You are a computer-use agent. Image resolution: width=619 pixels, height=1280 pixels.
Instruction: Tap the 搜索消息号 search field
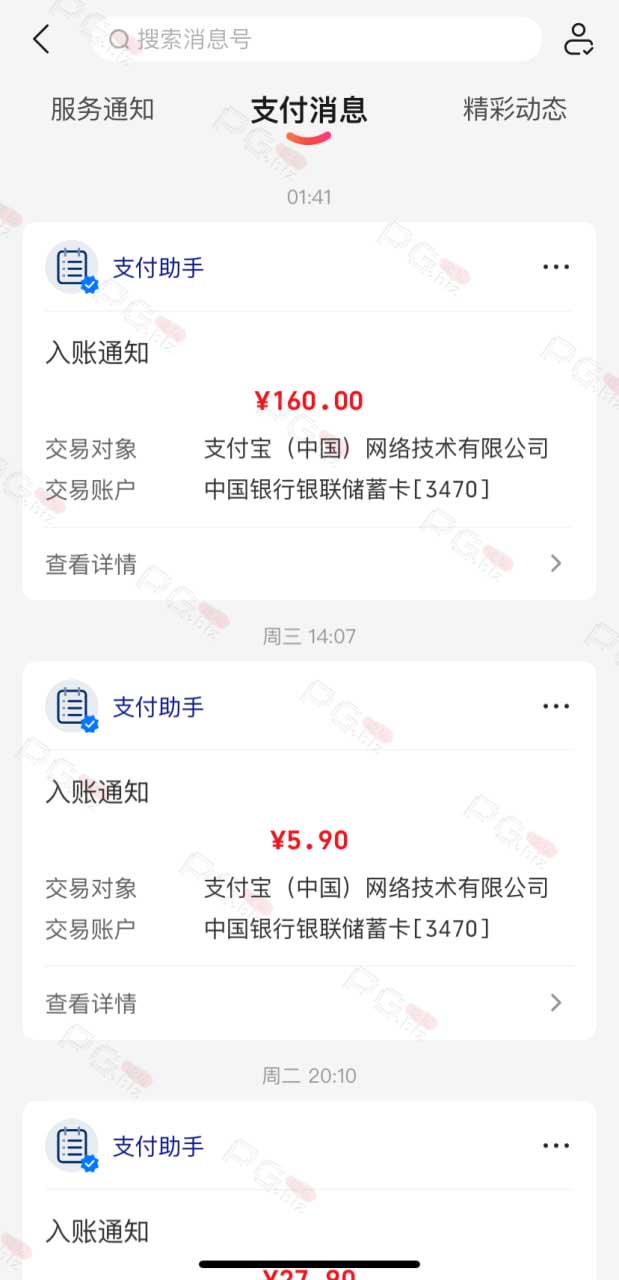(x=317, y=40)
